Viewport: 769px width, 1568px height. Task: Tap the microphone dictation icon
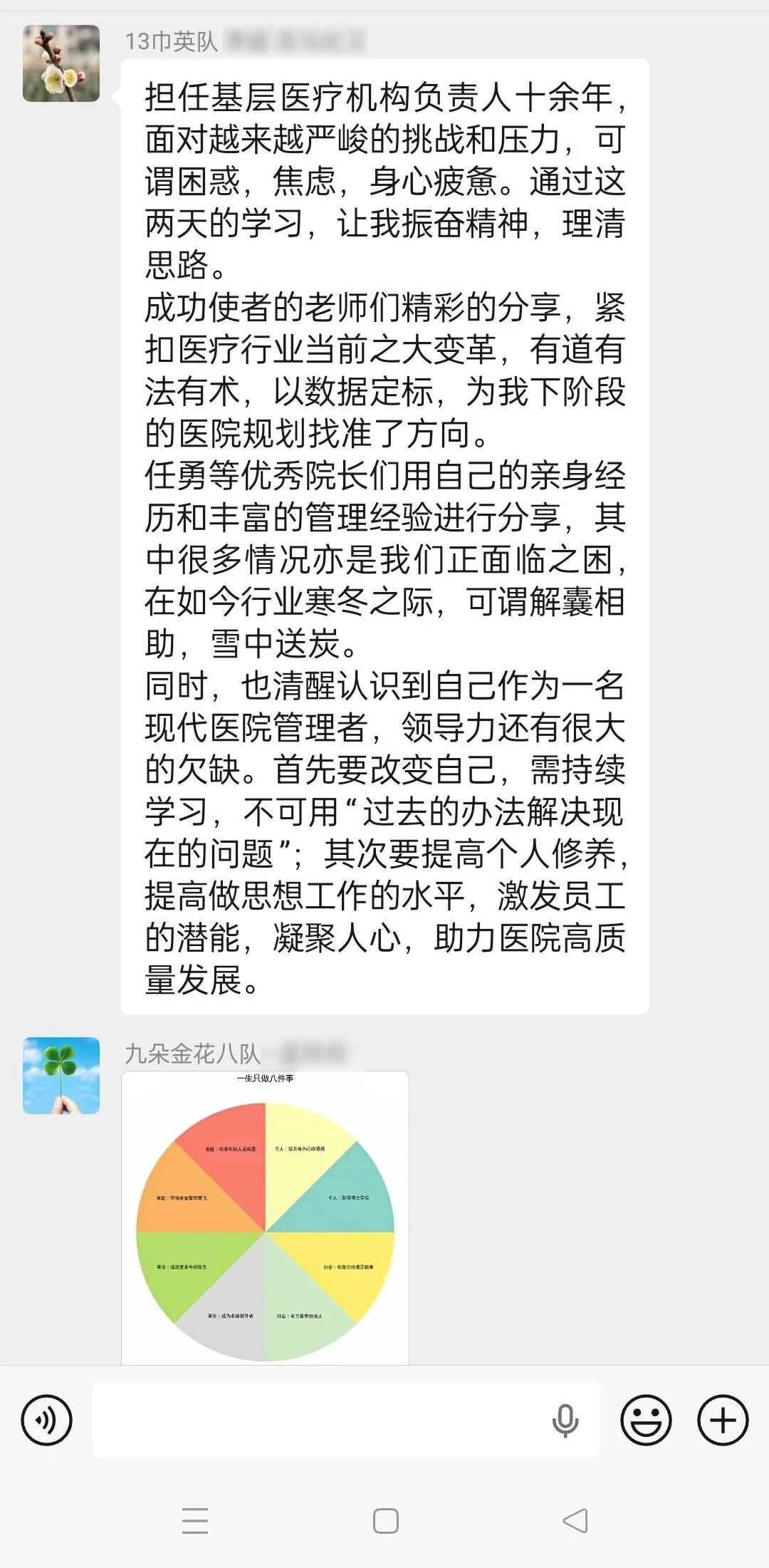[565, 1420]
